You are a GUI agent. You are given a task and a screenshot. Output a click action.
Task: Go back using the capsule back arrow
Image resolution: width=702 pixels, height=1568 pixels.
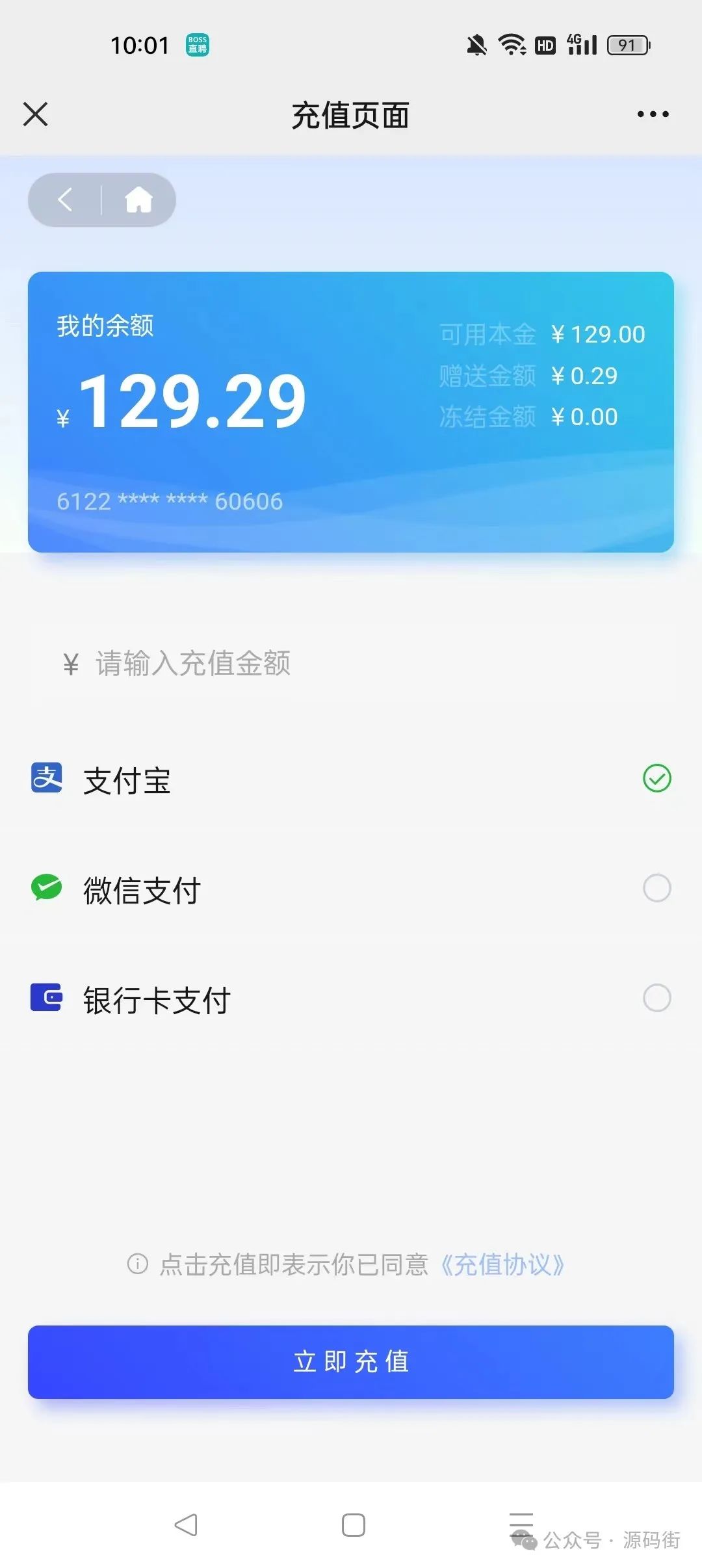(65, 200)
